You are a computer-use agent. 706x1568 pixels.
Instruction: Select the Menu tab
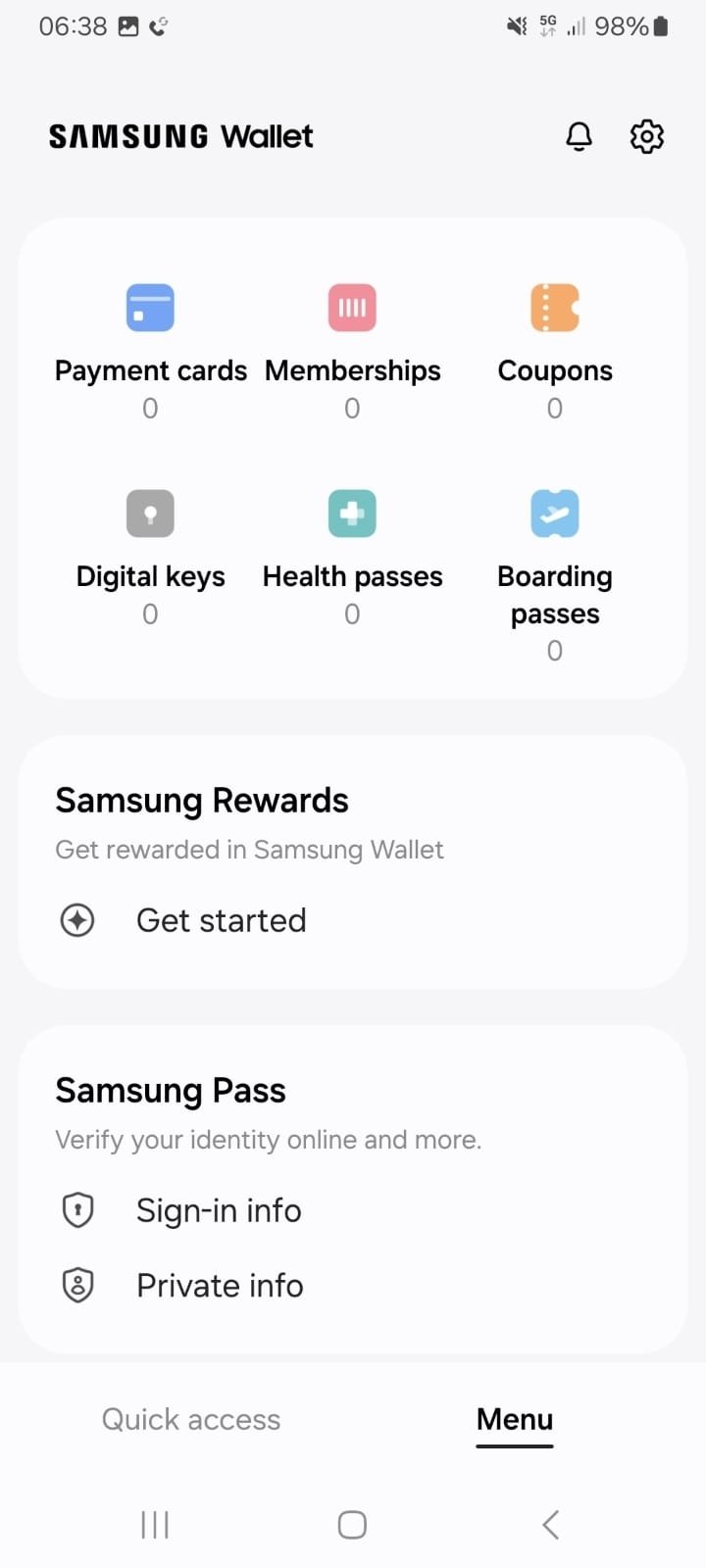515,1419
